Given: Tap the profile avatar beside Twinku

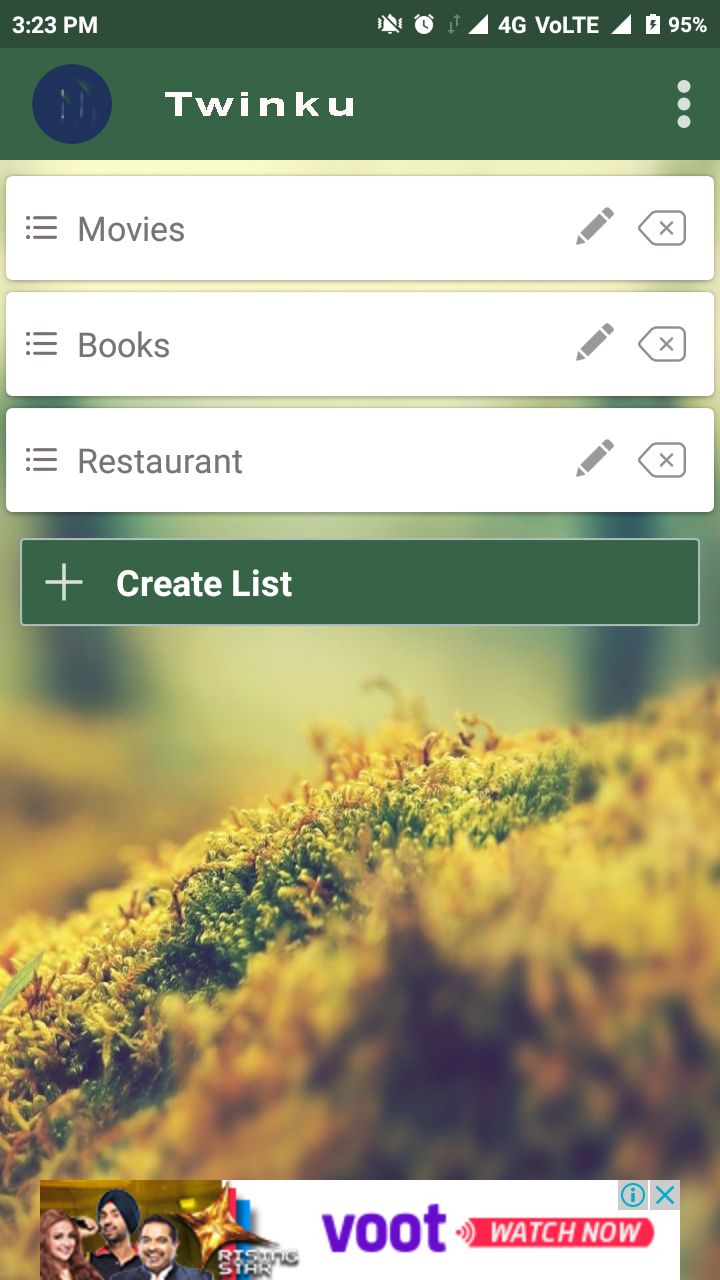Looking at the screenshot, I should coord(72,104).
